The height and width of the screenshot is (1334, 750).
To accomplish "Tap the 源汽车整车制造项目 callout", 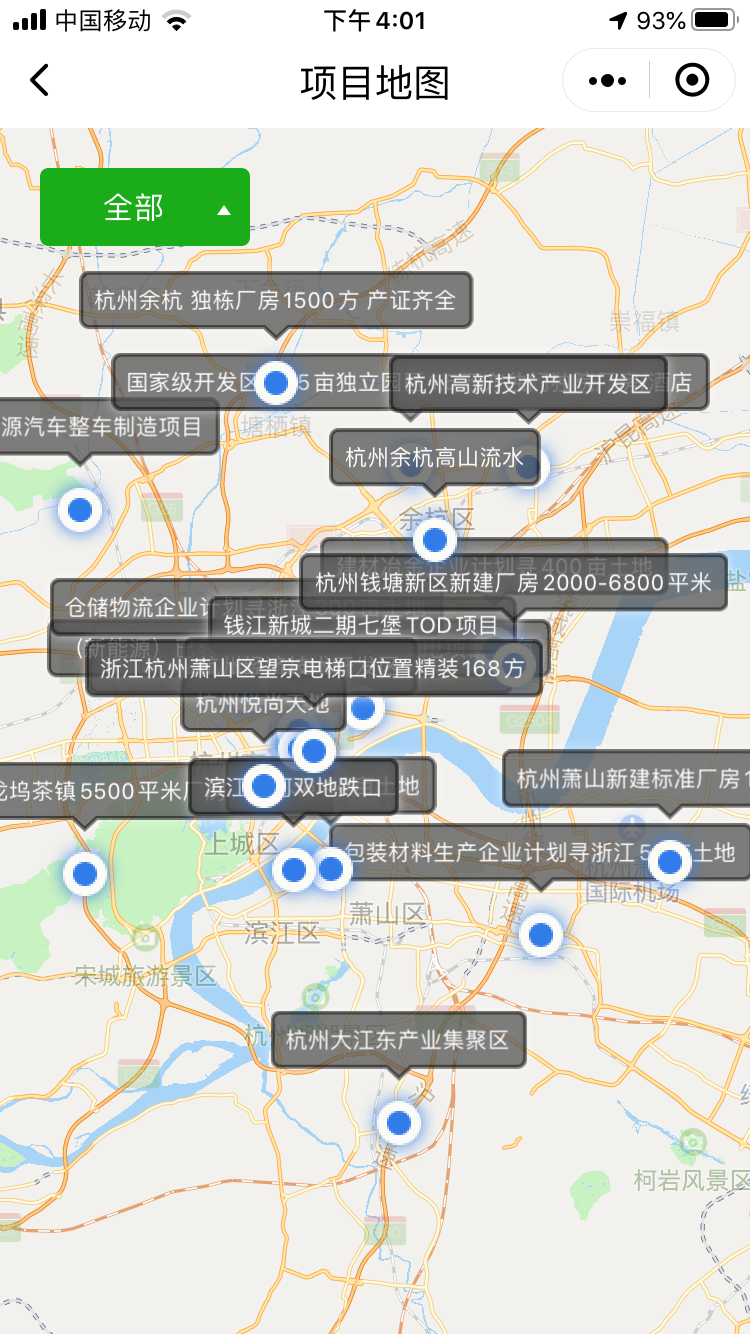I will tap(104, 427).
